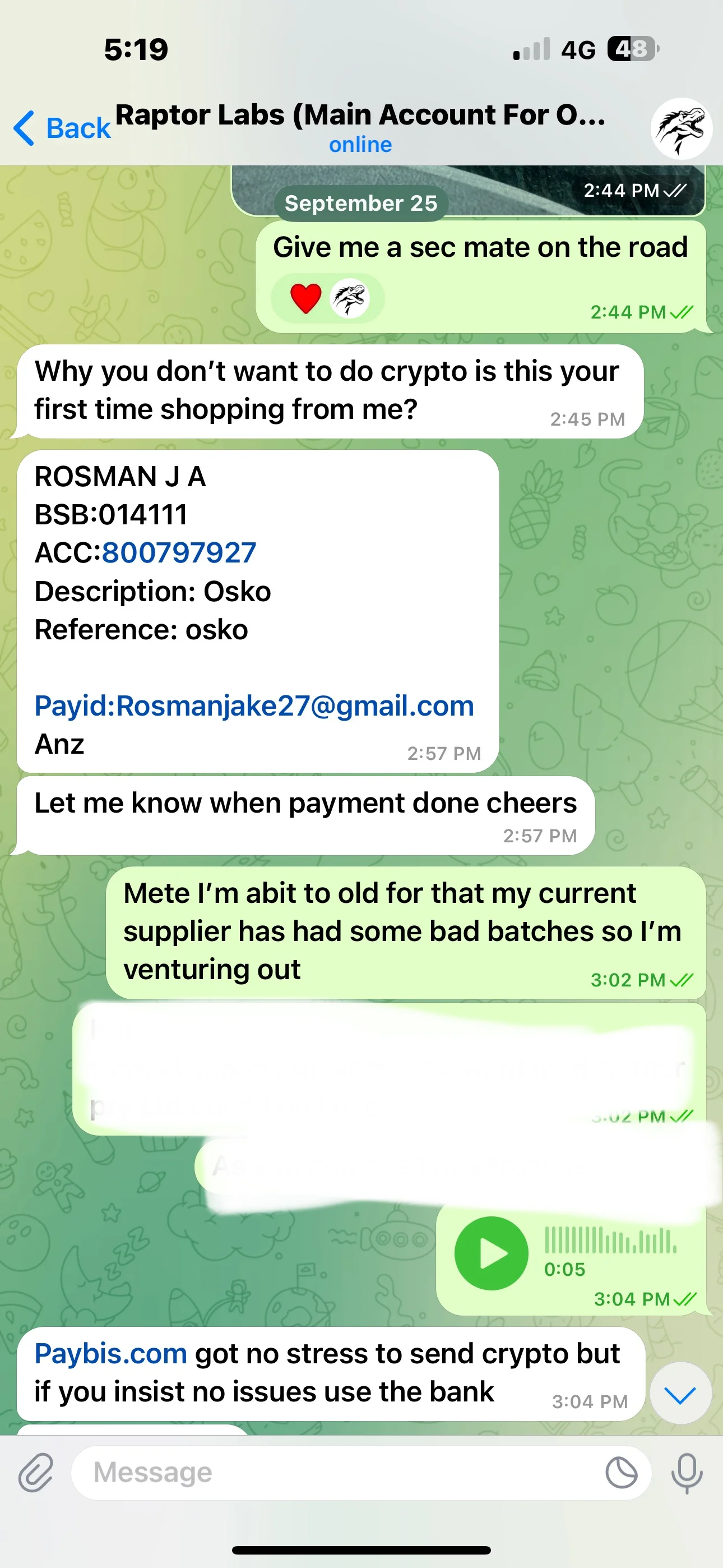
Task: Open the attachment paperclip
Action: tap(36, 1473)
